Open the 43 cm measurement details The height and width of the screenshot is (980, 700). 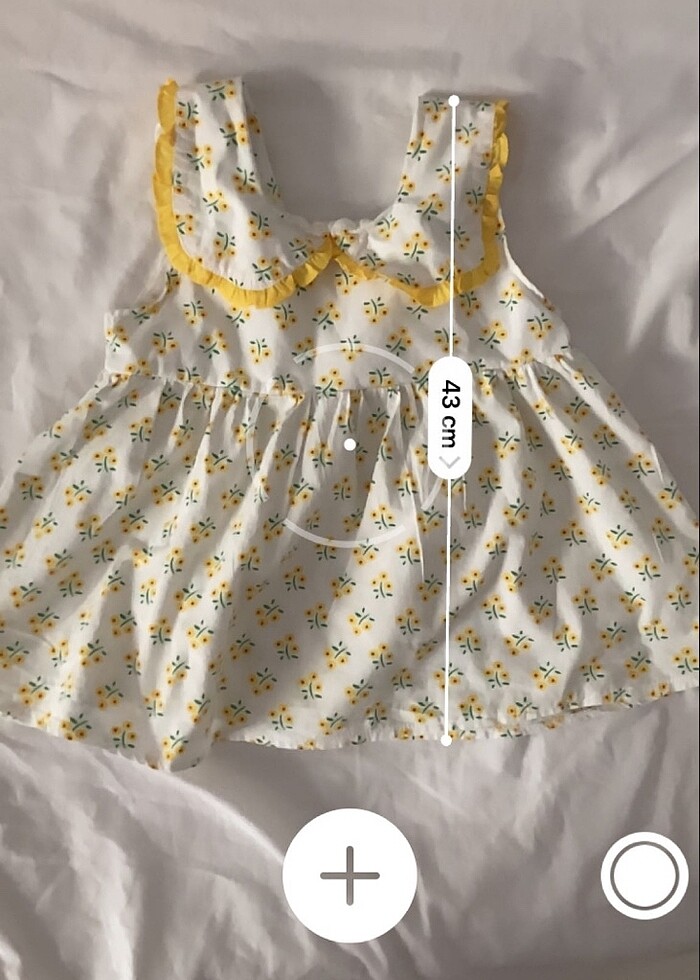tap(450, 417)
